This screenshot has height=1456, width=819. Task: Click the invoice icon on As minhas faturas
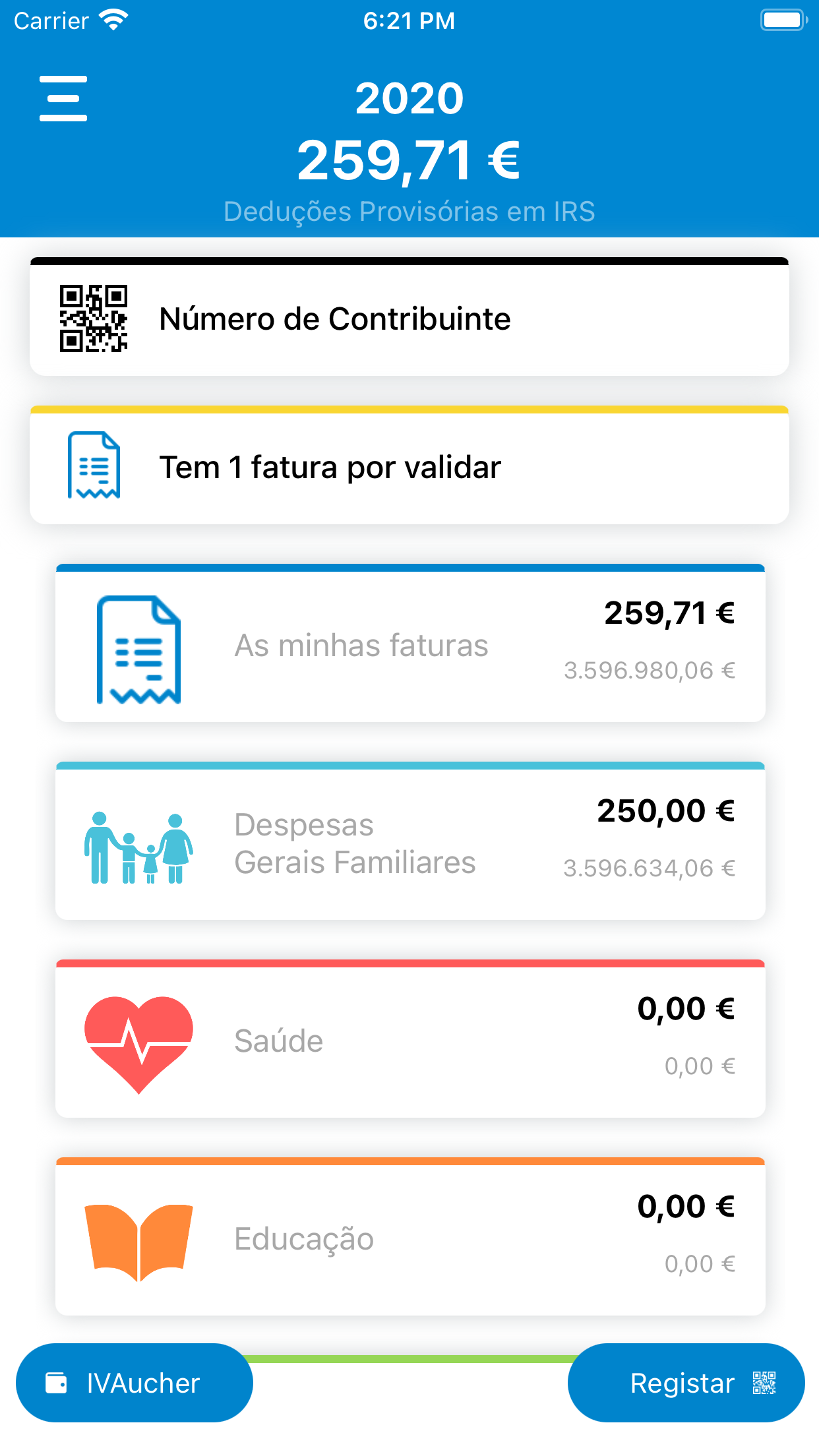click(x=139, y=650)
